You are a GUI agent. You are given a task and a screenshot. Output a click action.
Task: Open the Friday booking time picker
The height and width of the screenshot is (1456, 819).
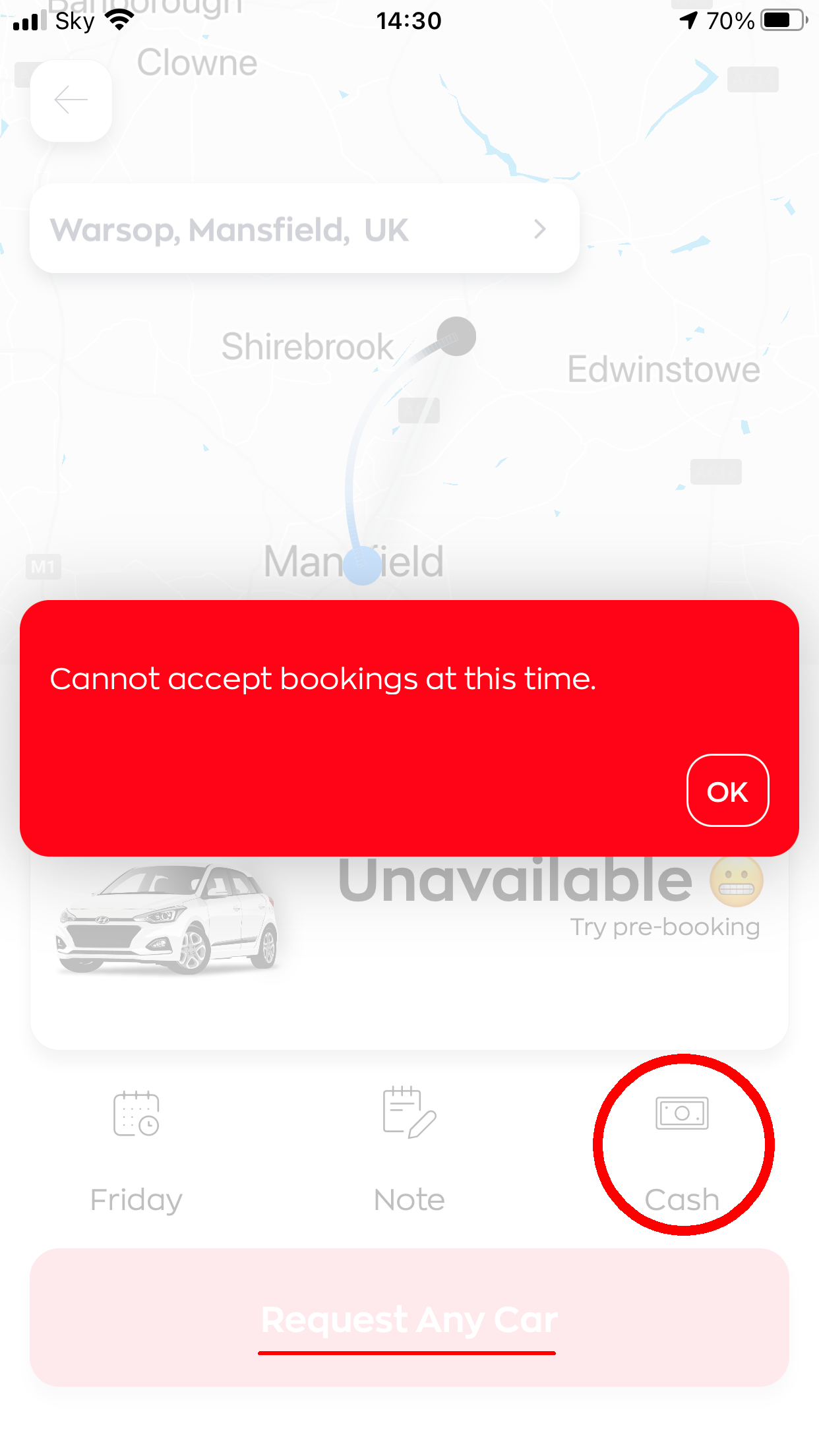pyautogui.click(x=136, y=1147)
